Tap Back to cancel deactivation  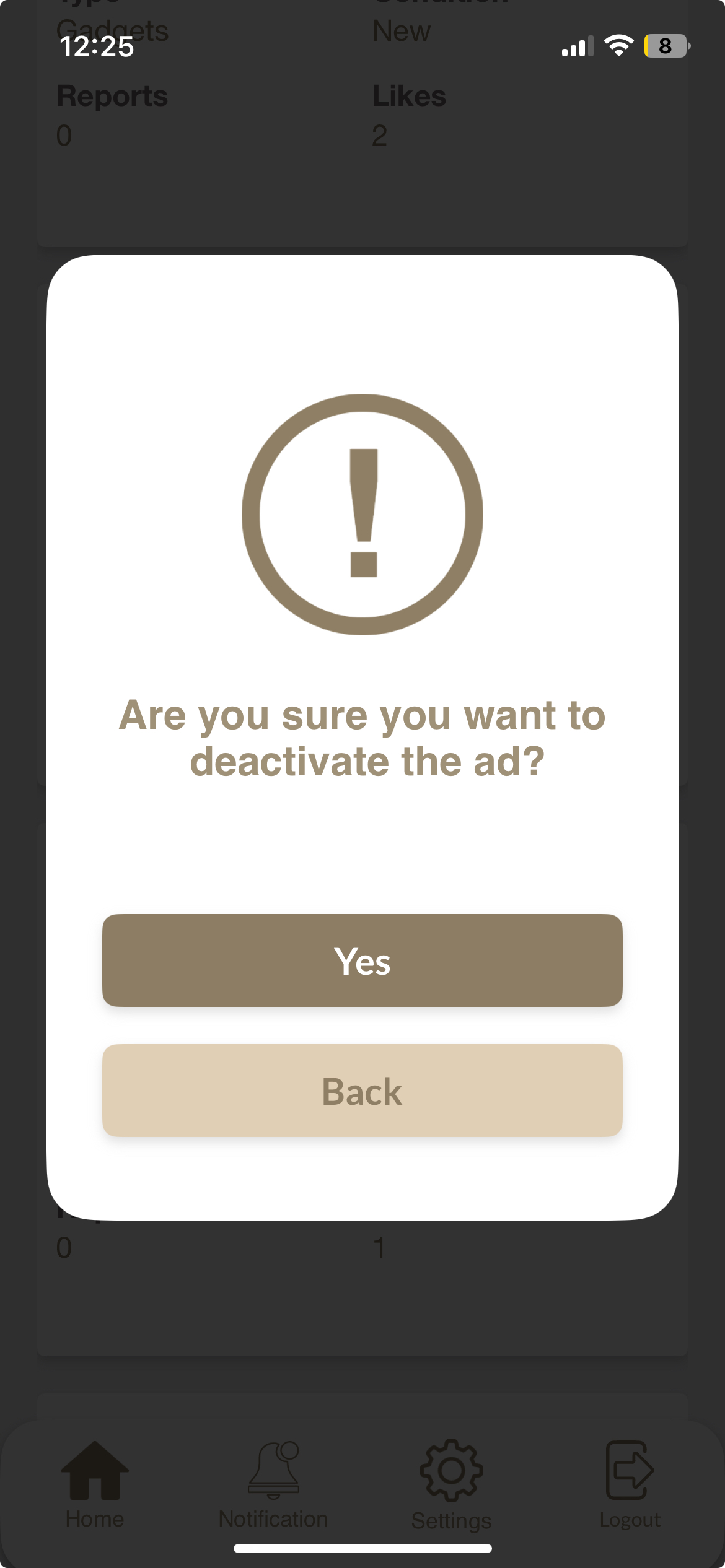point(362,1091)
